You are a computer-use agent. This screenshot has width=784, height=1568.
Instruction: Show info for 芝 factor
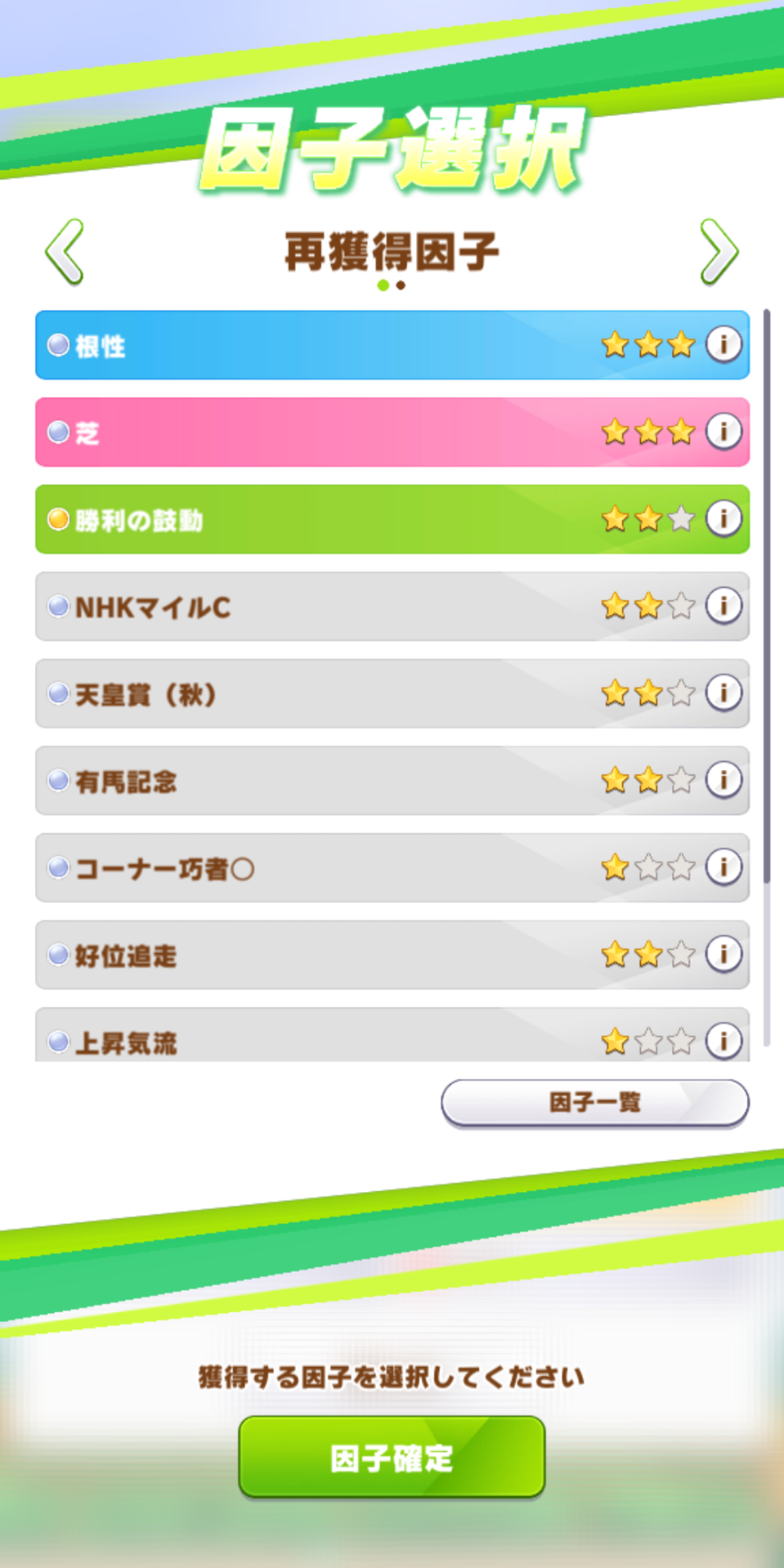pyautogui.click(x=723, y=431)
